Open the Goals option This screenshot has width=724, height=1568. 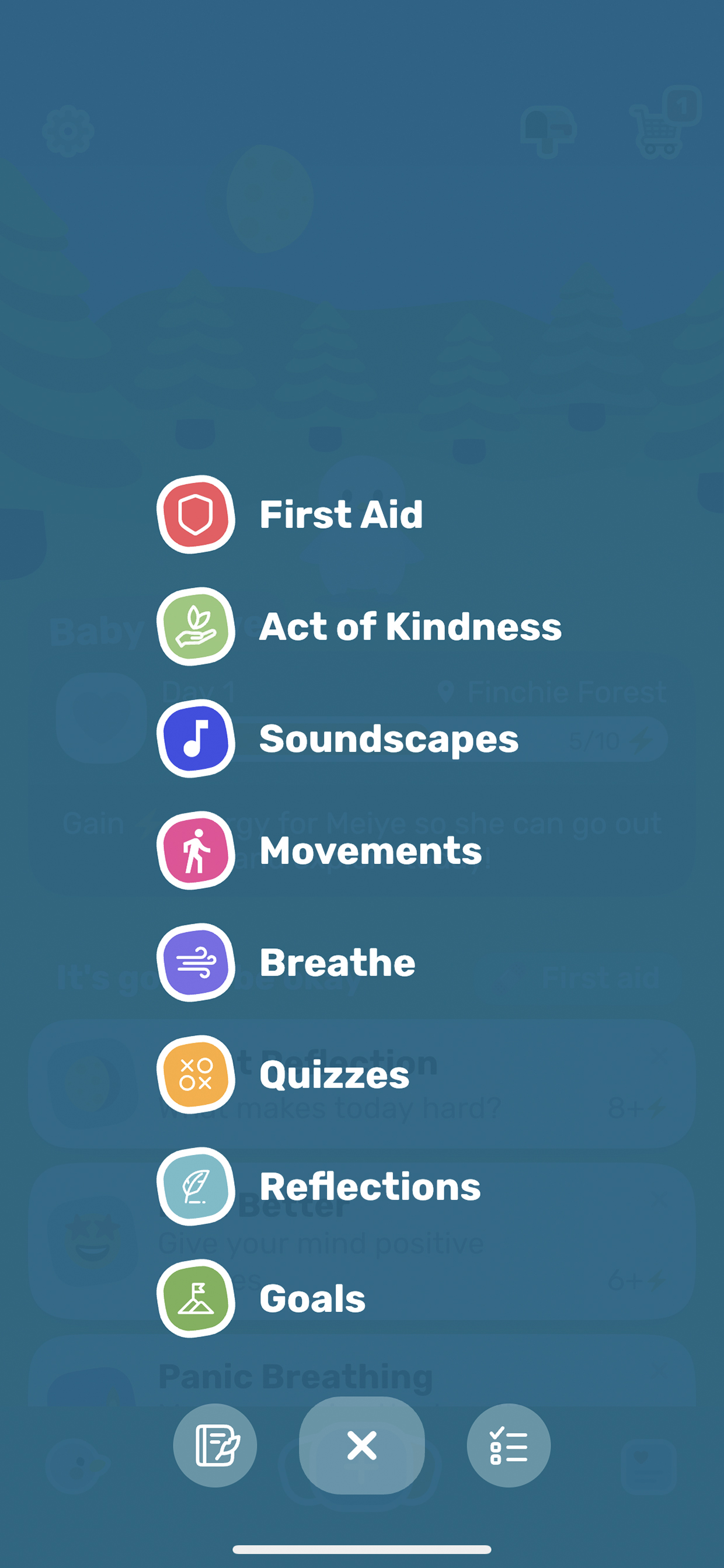point(261,1298)
